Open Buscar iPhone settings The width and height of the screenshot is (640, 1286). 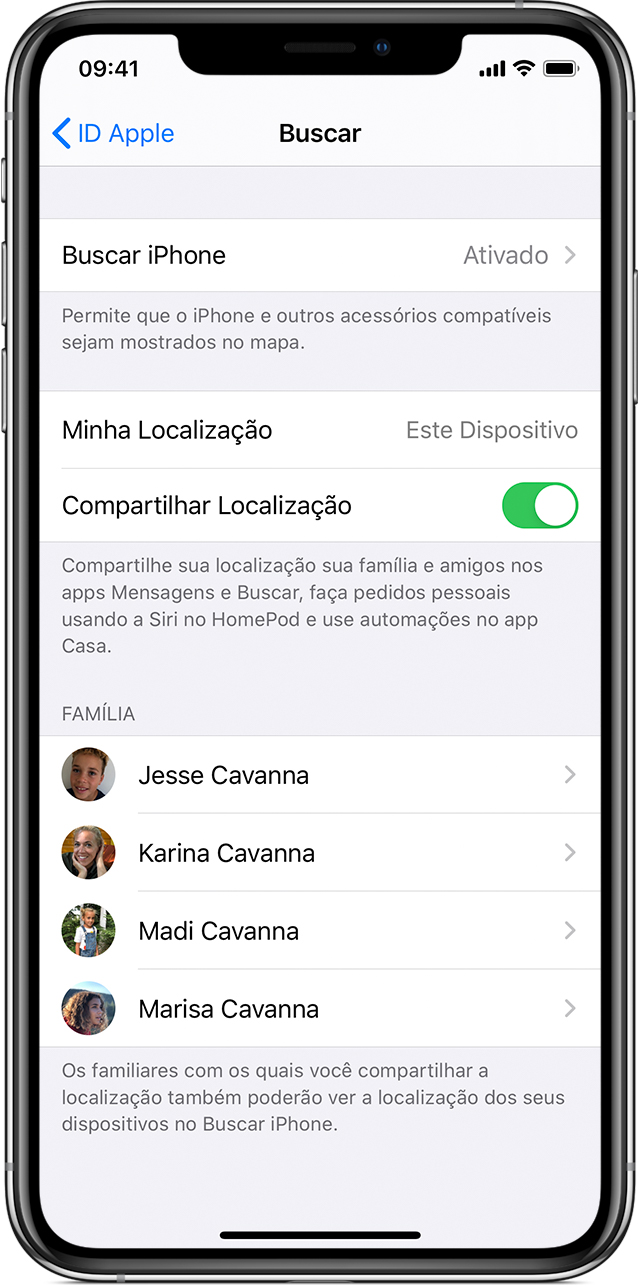[x=320, y=255]
